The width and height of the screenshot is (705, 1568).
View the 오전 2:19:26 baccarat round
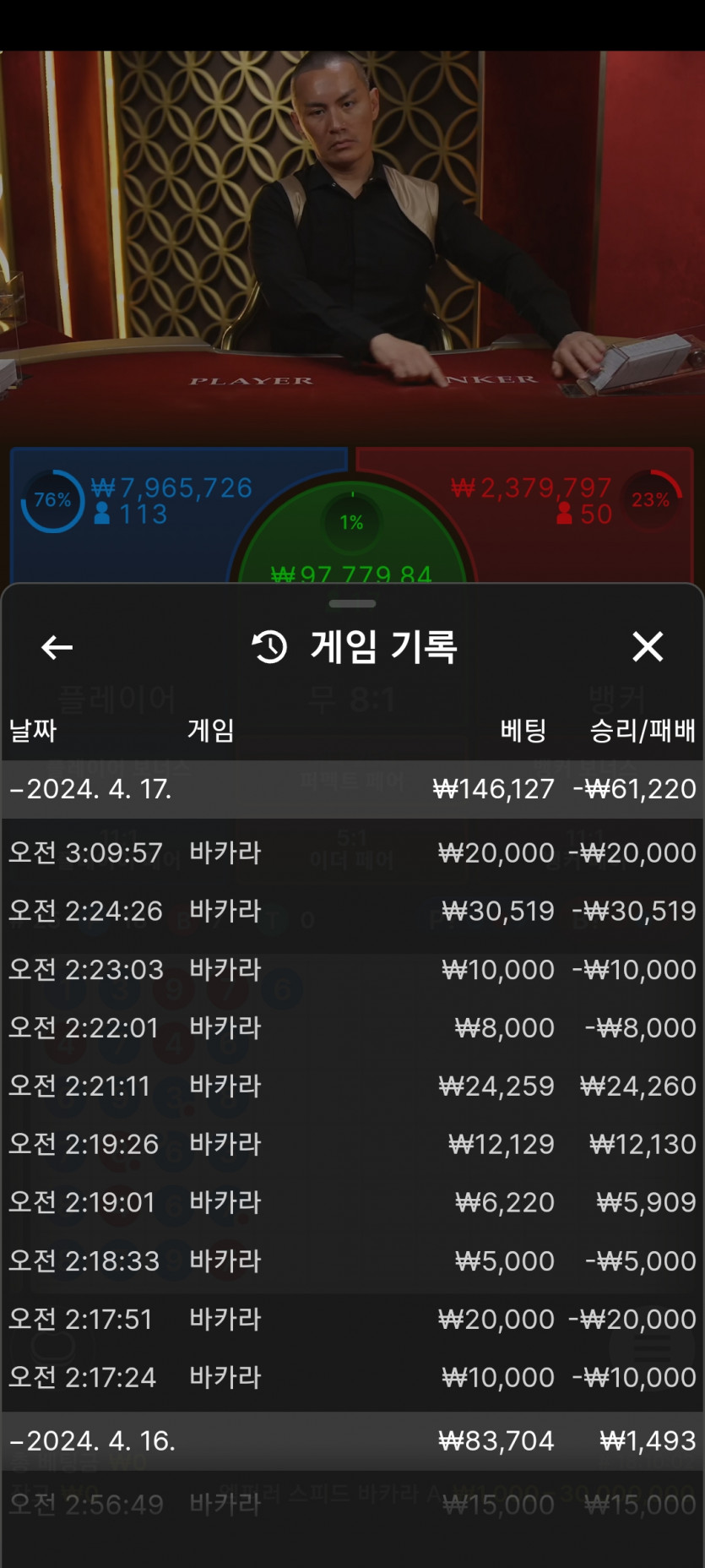pyautogui.click(x=352, y=1144)
